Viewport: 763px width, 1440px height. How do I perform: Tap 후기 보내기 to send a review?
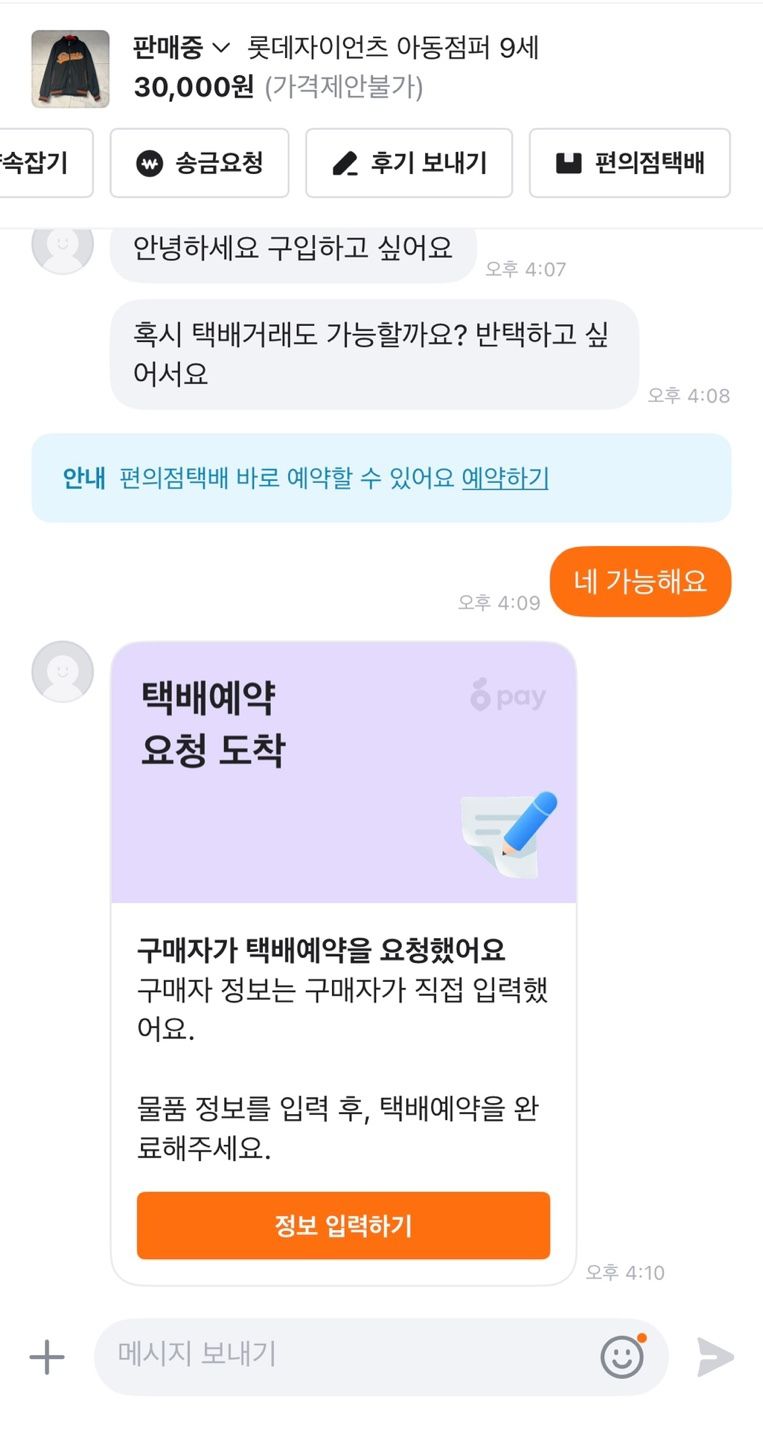(408, 163)
